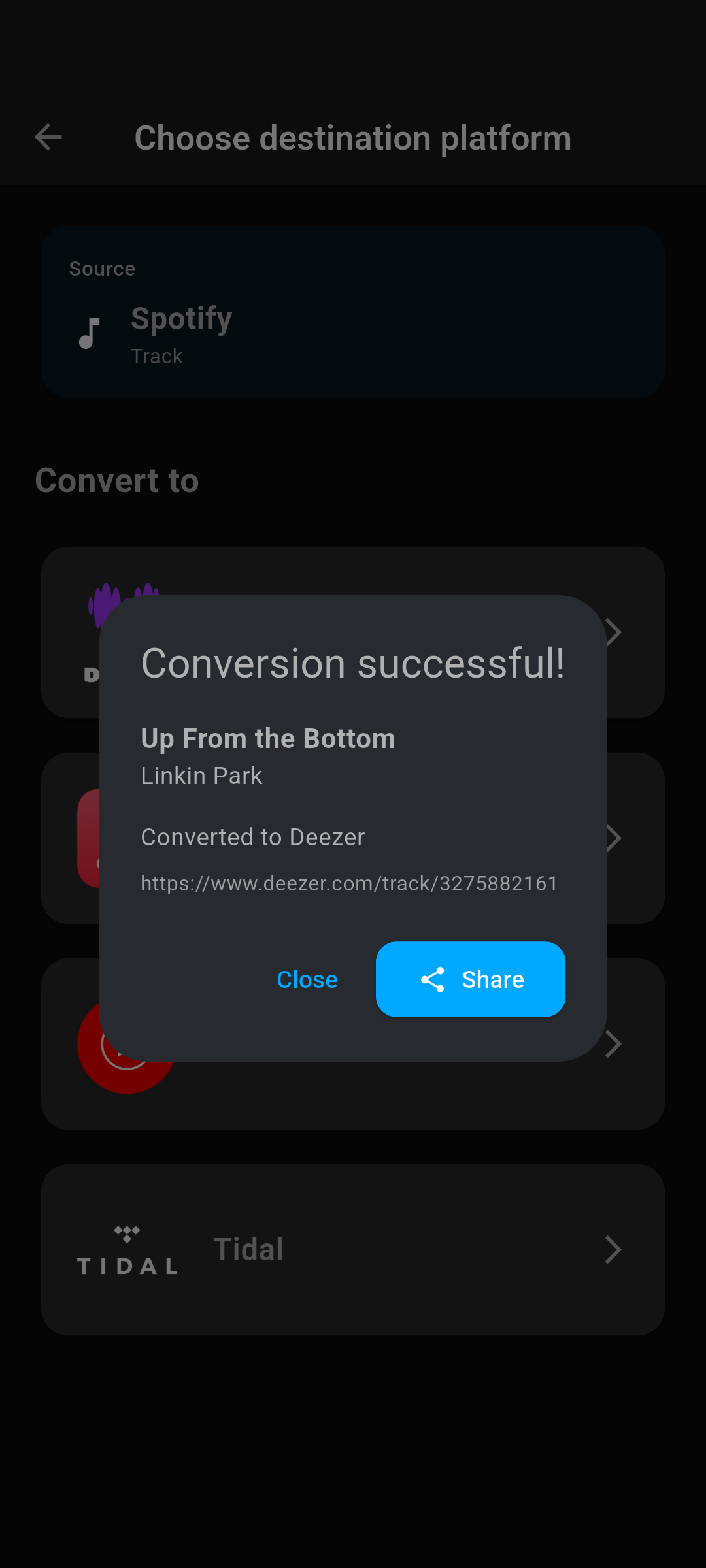Expand the Apple Music row chevron
706x1568 pixels.
613,838
